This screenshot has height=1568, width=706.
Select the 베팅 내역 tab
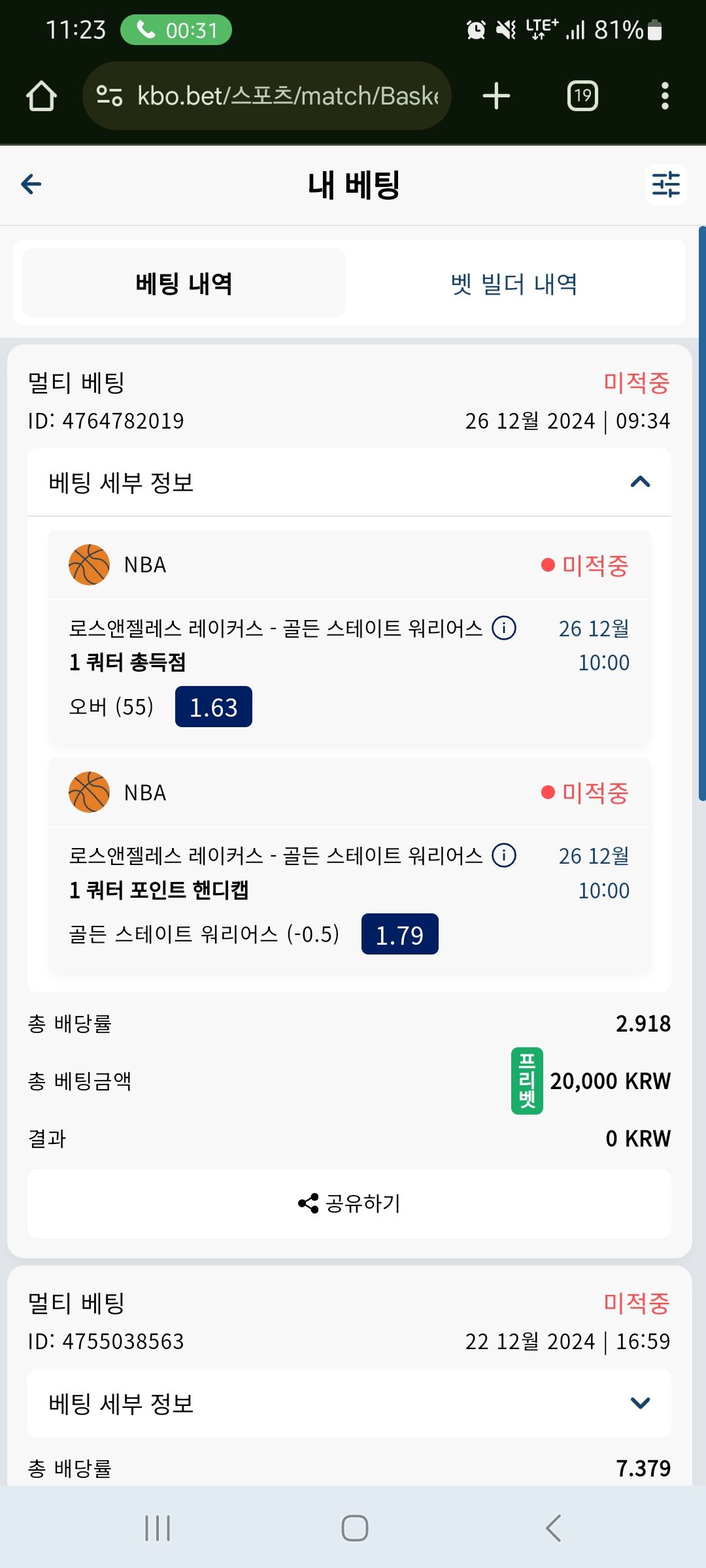184,284
